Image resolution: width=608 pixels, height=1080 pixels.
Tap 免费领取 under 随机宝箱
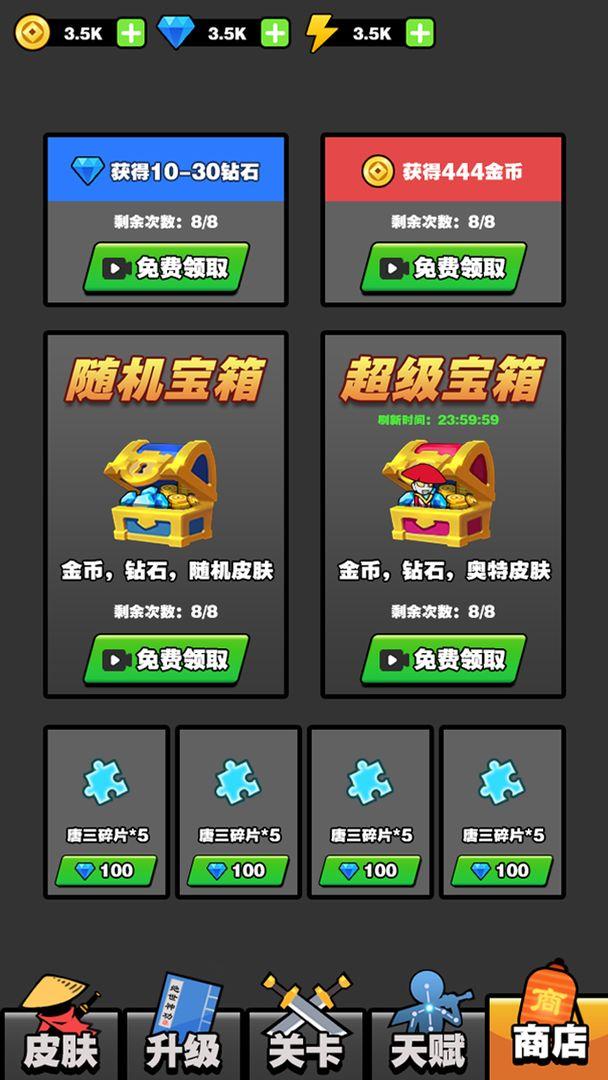[x=166, y=659]
